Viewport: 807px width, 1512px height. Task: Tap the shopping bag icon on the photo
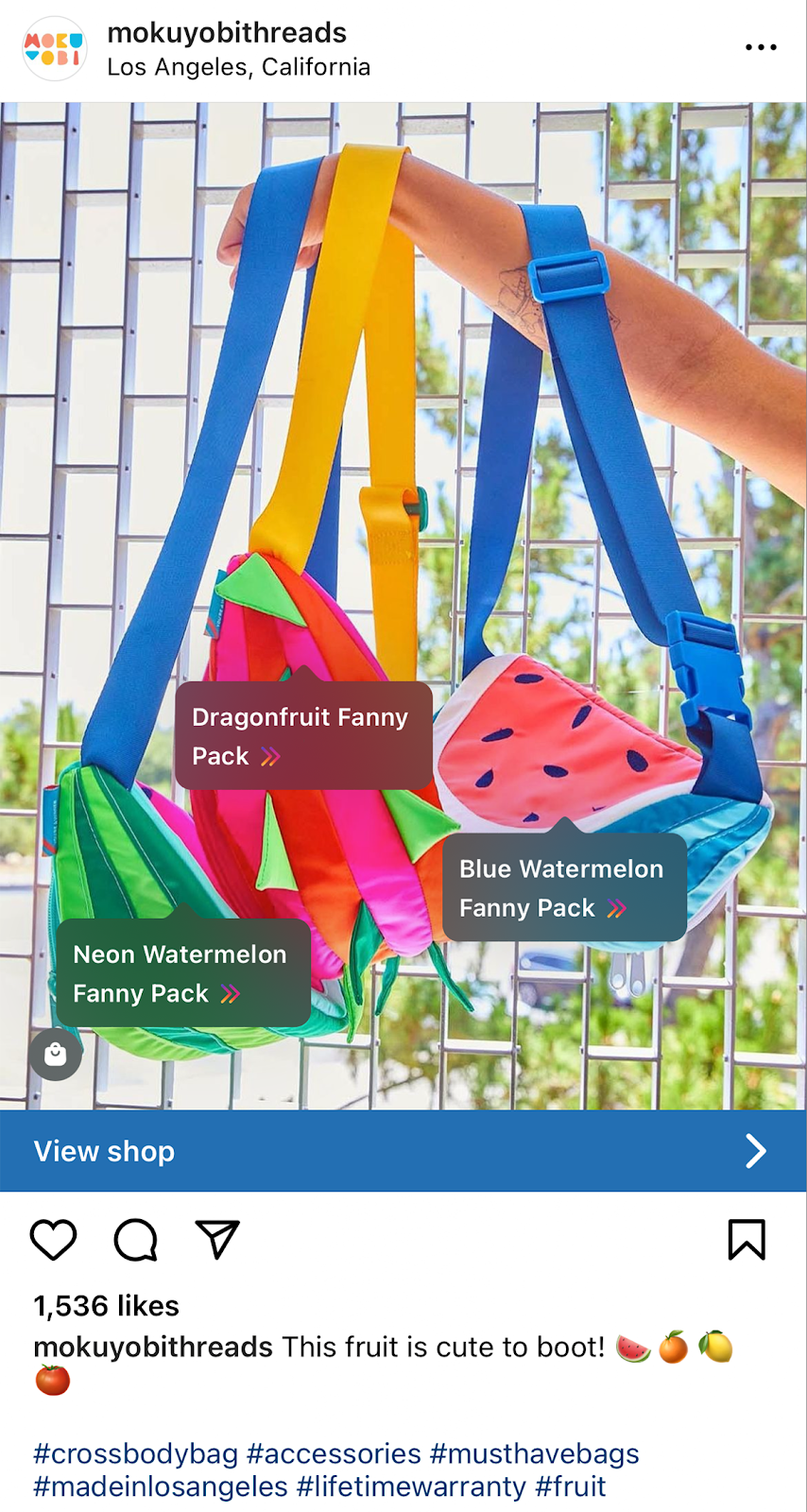pyautogui.click(x=55, y=1055)
